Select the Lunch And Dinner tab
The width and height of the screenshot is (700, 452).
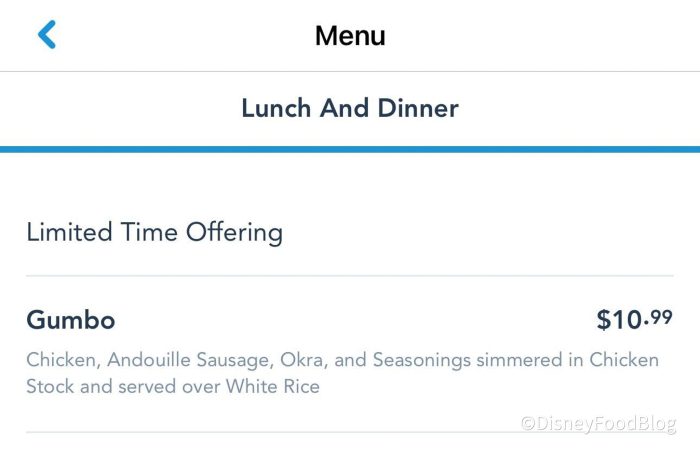350,108
